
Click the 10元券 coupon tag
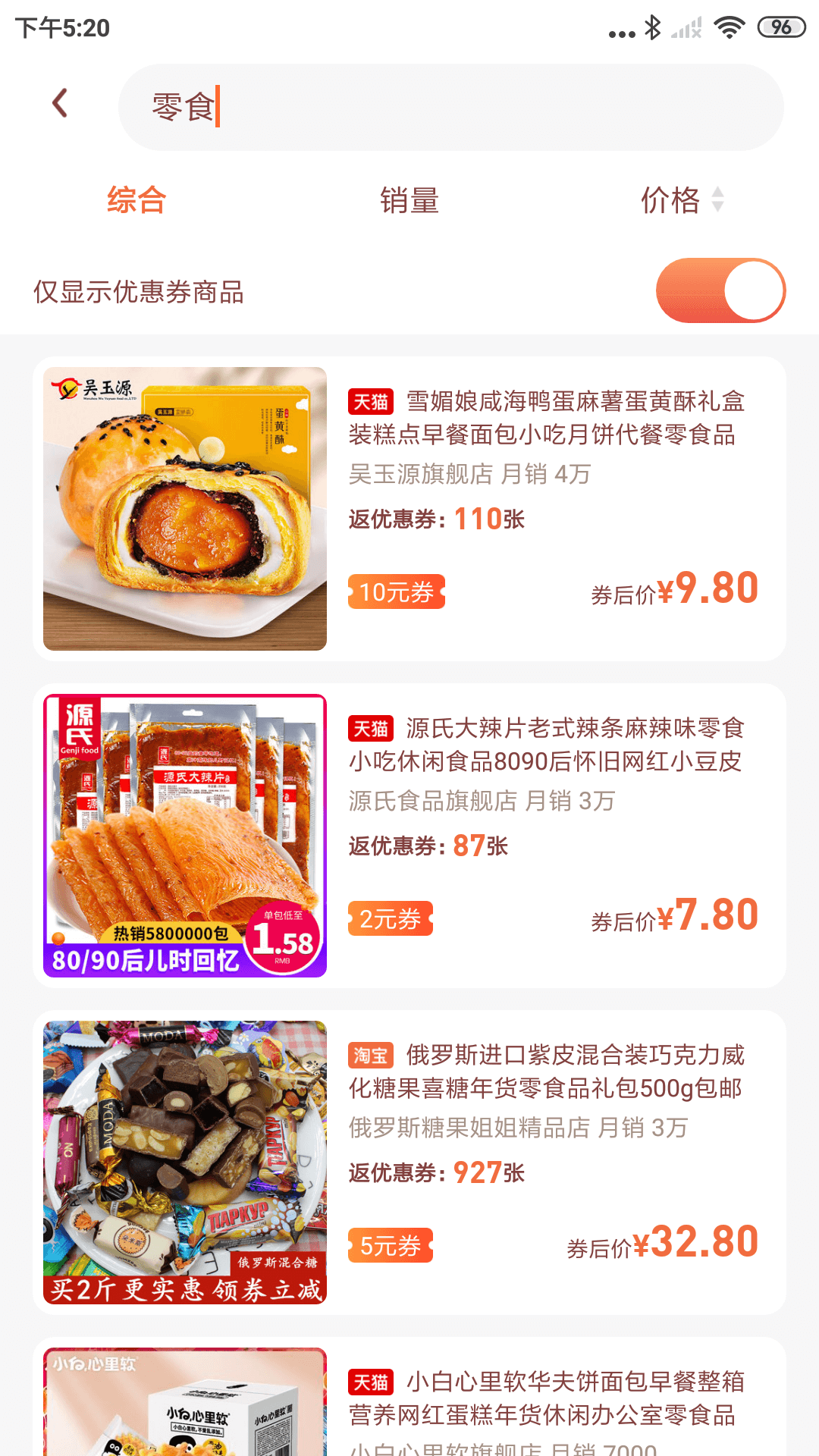tap(397, 591)
